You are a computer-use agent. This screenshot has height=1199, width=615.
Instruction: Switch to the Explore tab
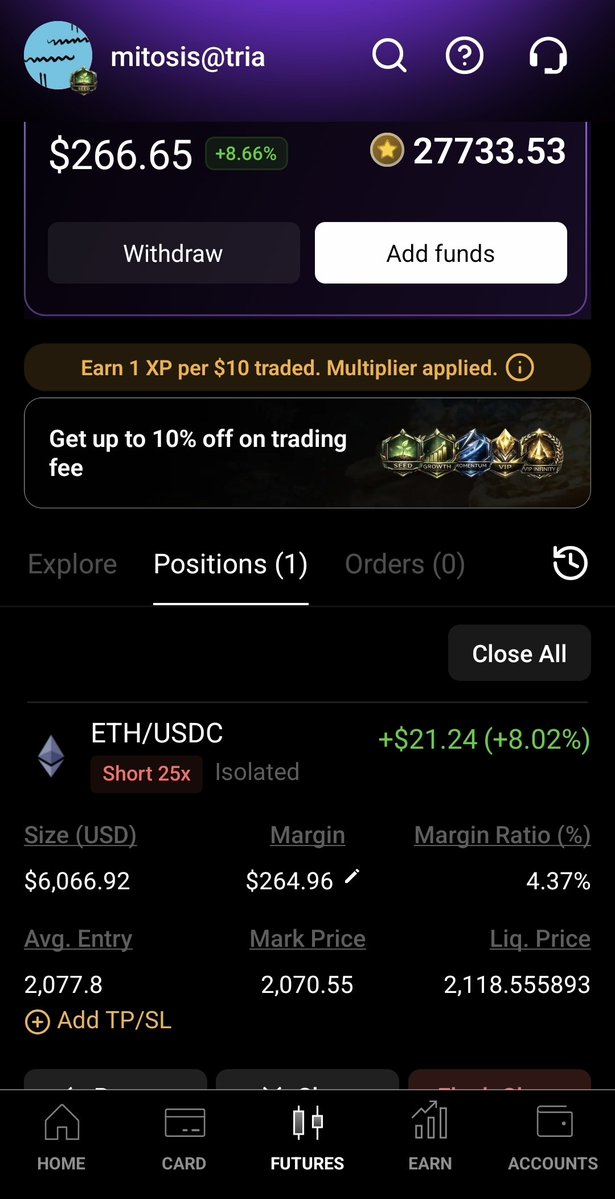tap(72, 565)
